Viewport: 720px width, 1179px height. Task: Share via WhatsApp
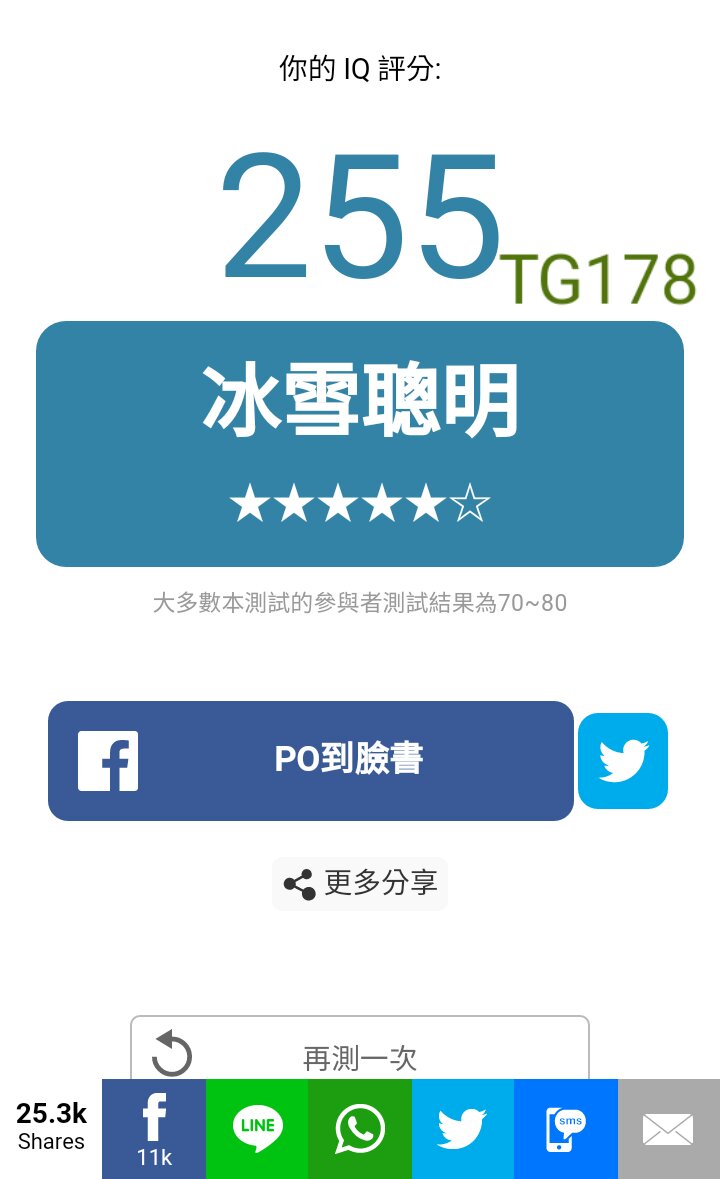tap(360, 1128)
